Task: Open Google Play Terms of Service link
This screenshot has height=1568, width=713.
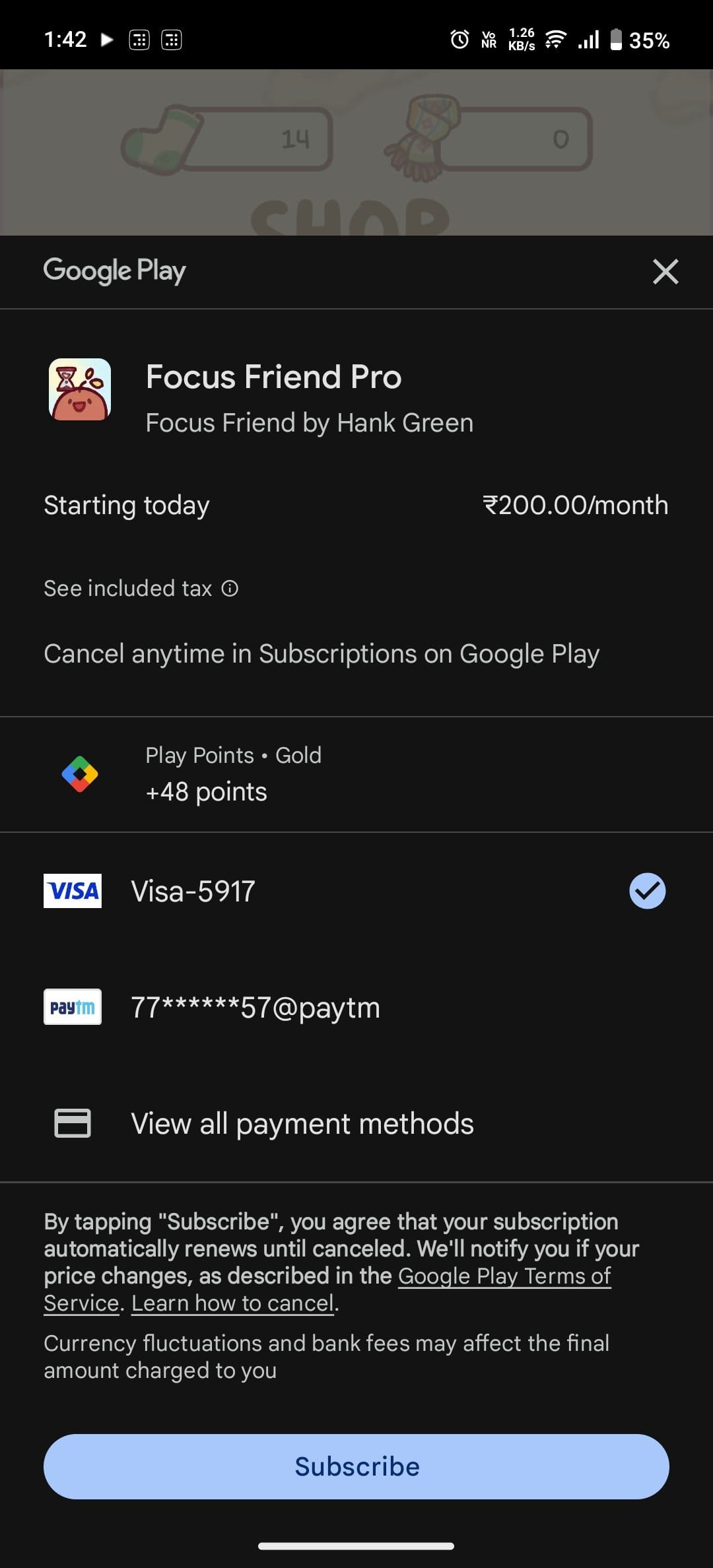Action: click(x=504, y=1276)
